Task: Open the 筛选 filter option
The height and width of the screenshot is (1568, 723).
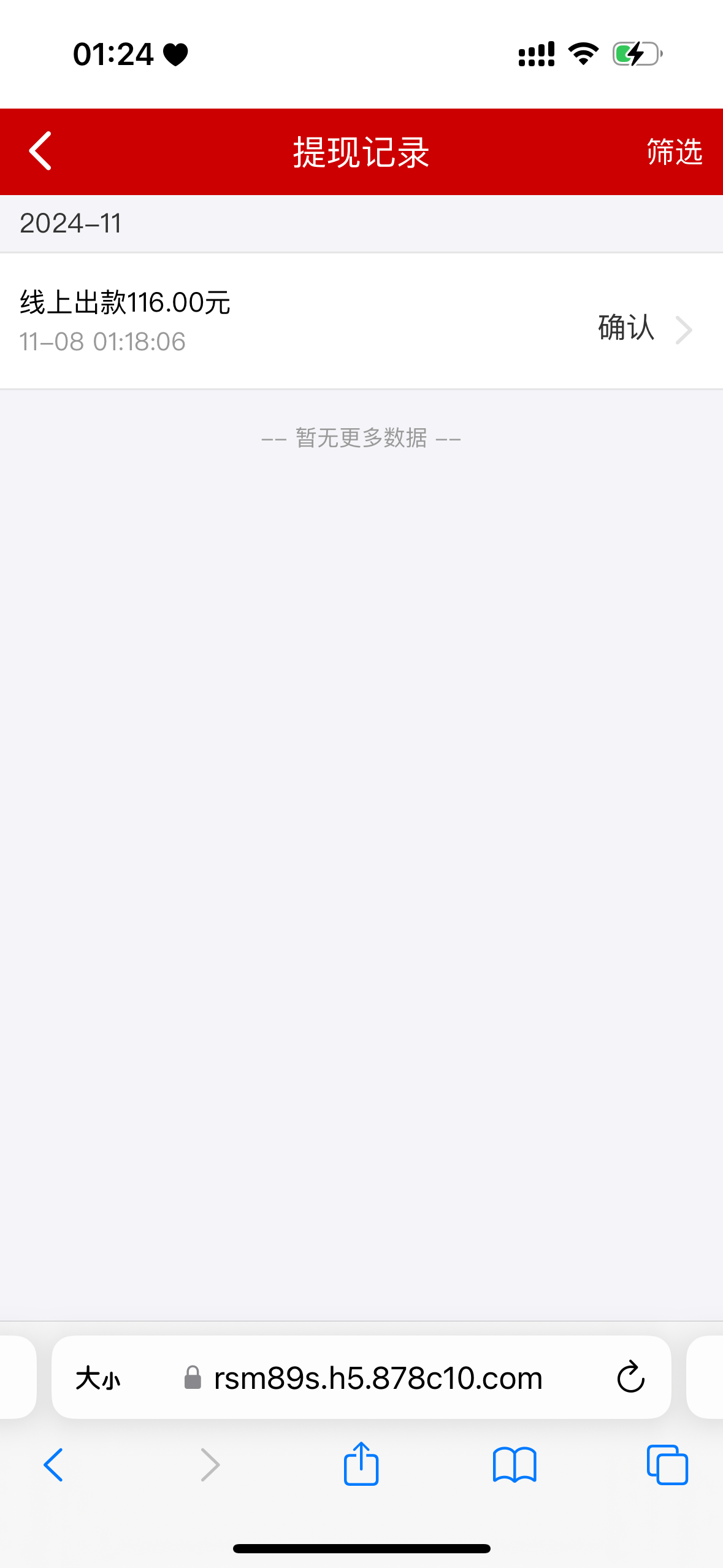Action: 675,152
